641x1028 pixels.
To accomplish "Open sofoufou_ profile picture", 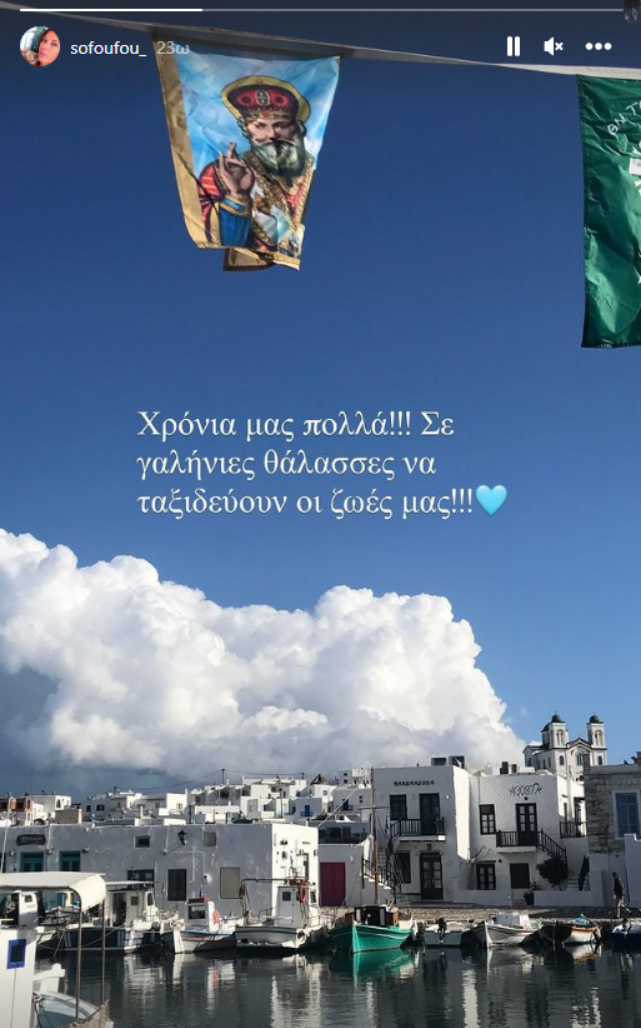I will point(40,46).
